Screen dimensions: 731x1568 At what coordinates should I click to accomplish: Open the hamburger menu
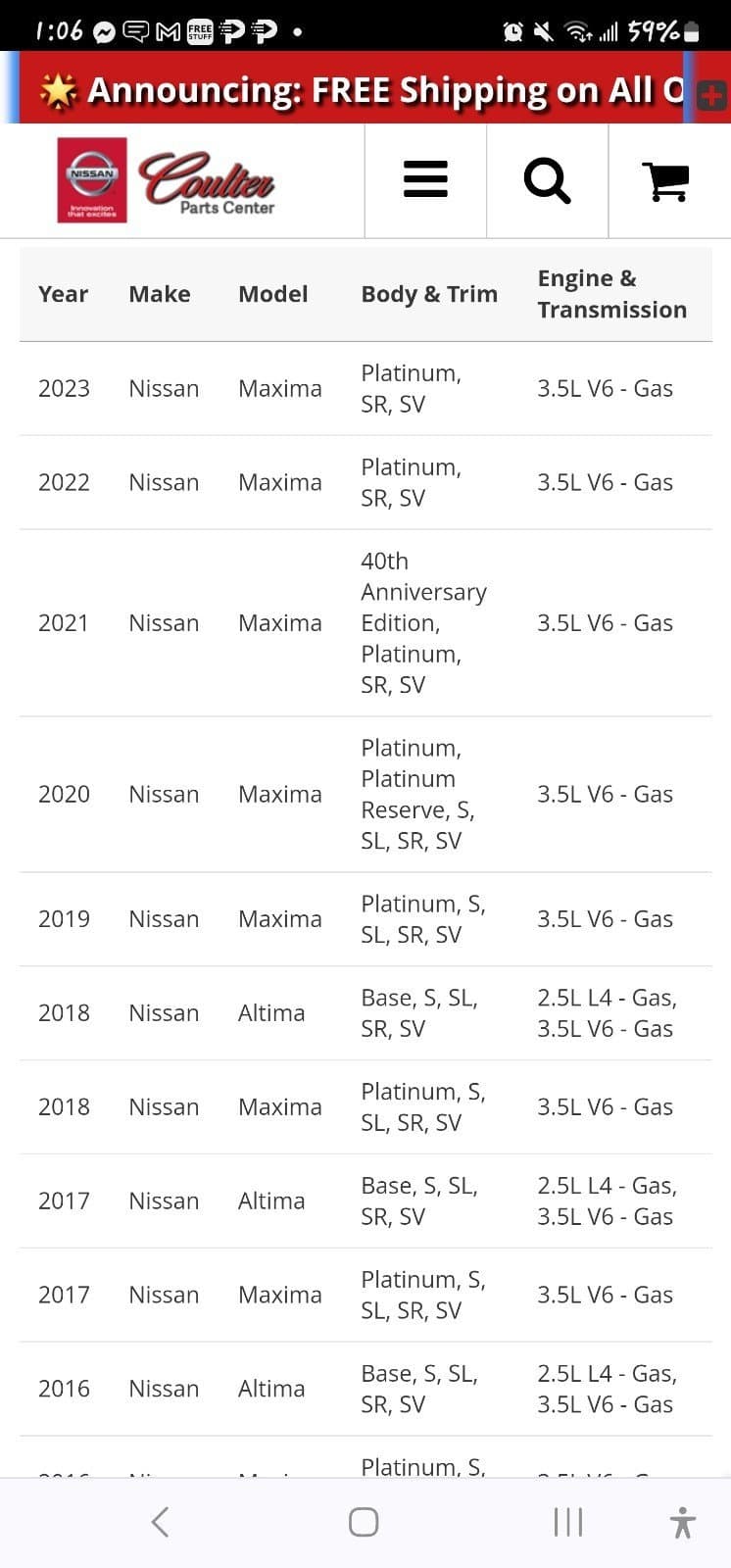(x=425, y=180)
